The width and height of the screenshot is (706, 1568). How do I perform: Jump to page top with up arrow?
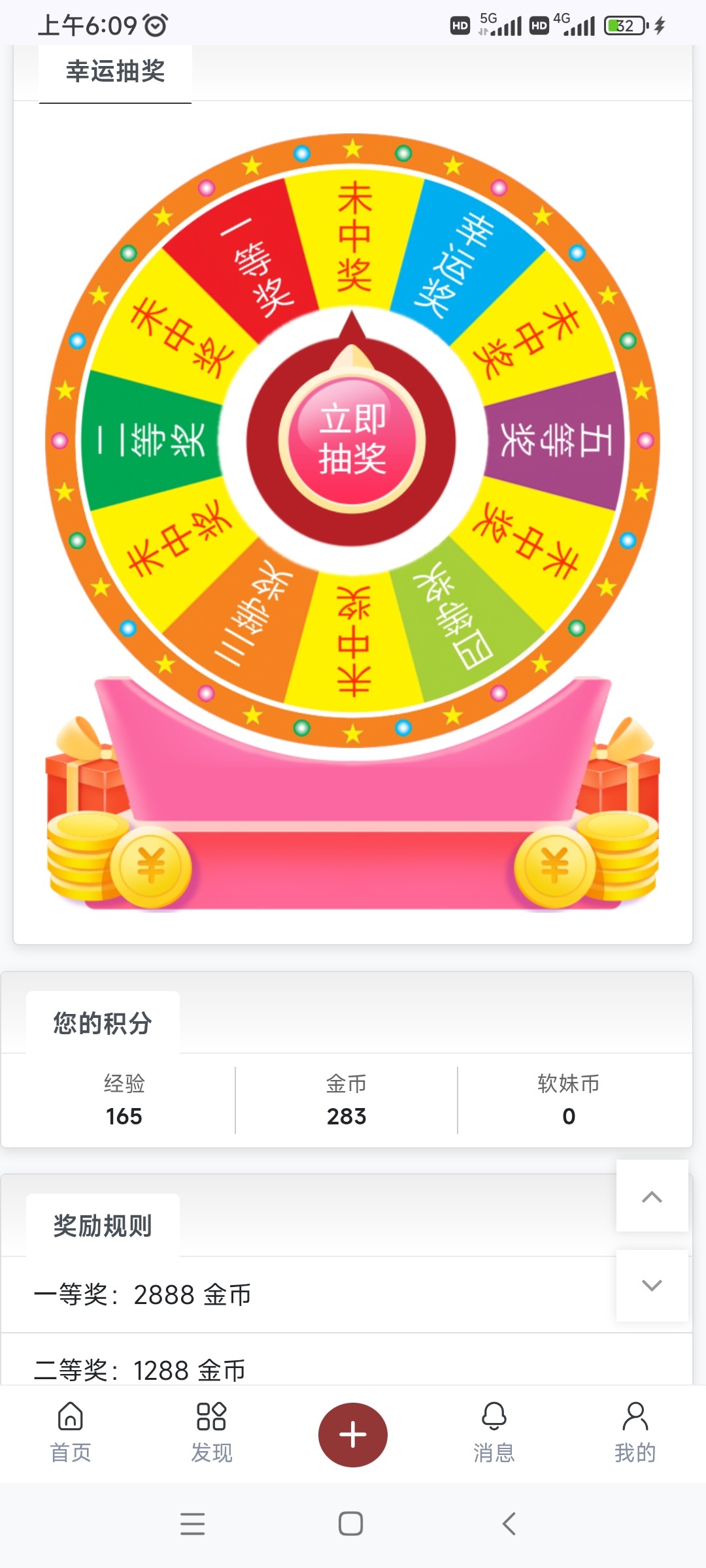point(652,1196)
